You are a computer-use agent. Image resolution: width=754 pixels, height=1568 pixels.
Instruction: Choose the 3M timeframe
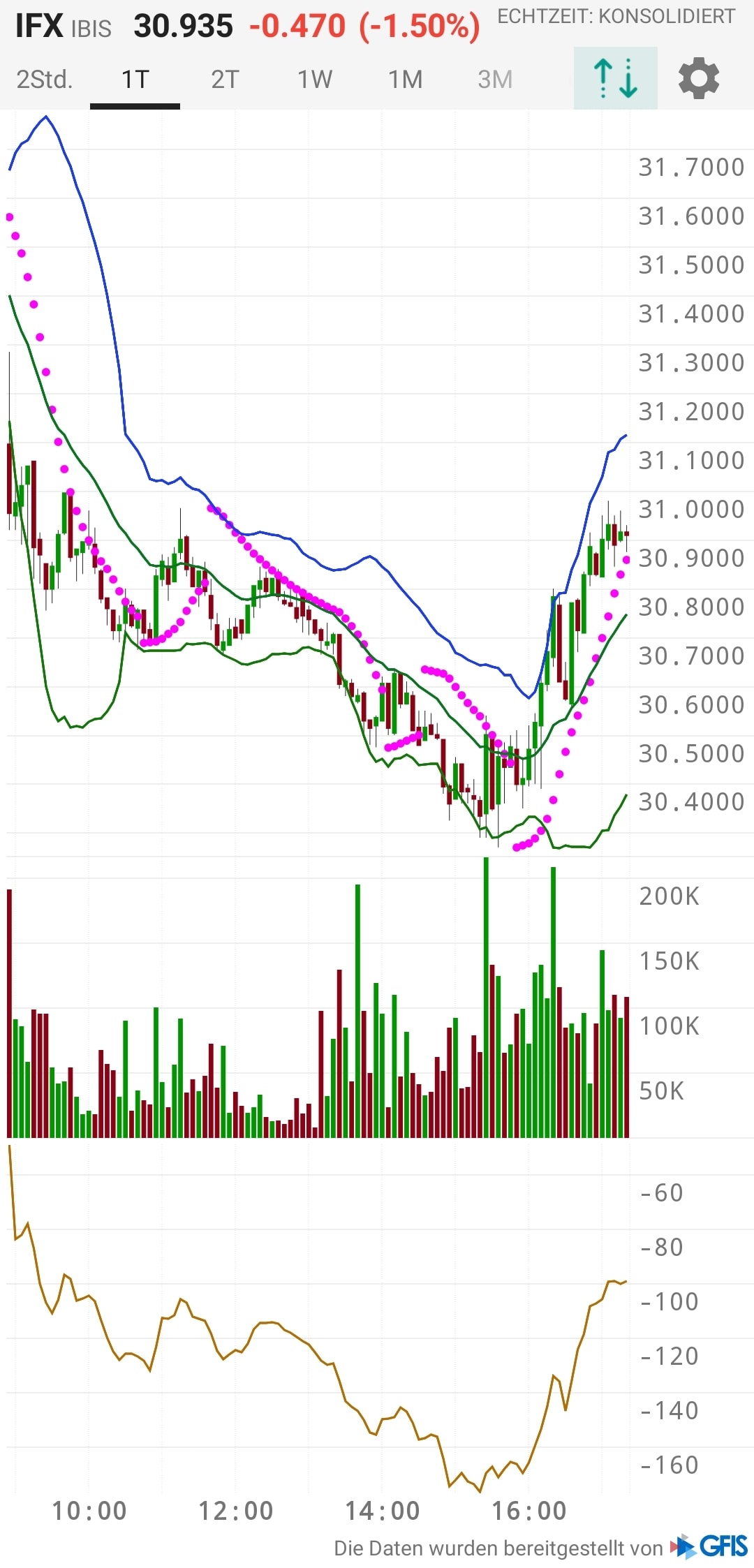[x=495, y=80]
